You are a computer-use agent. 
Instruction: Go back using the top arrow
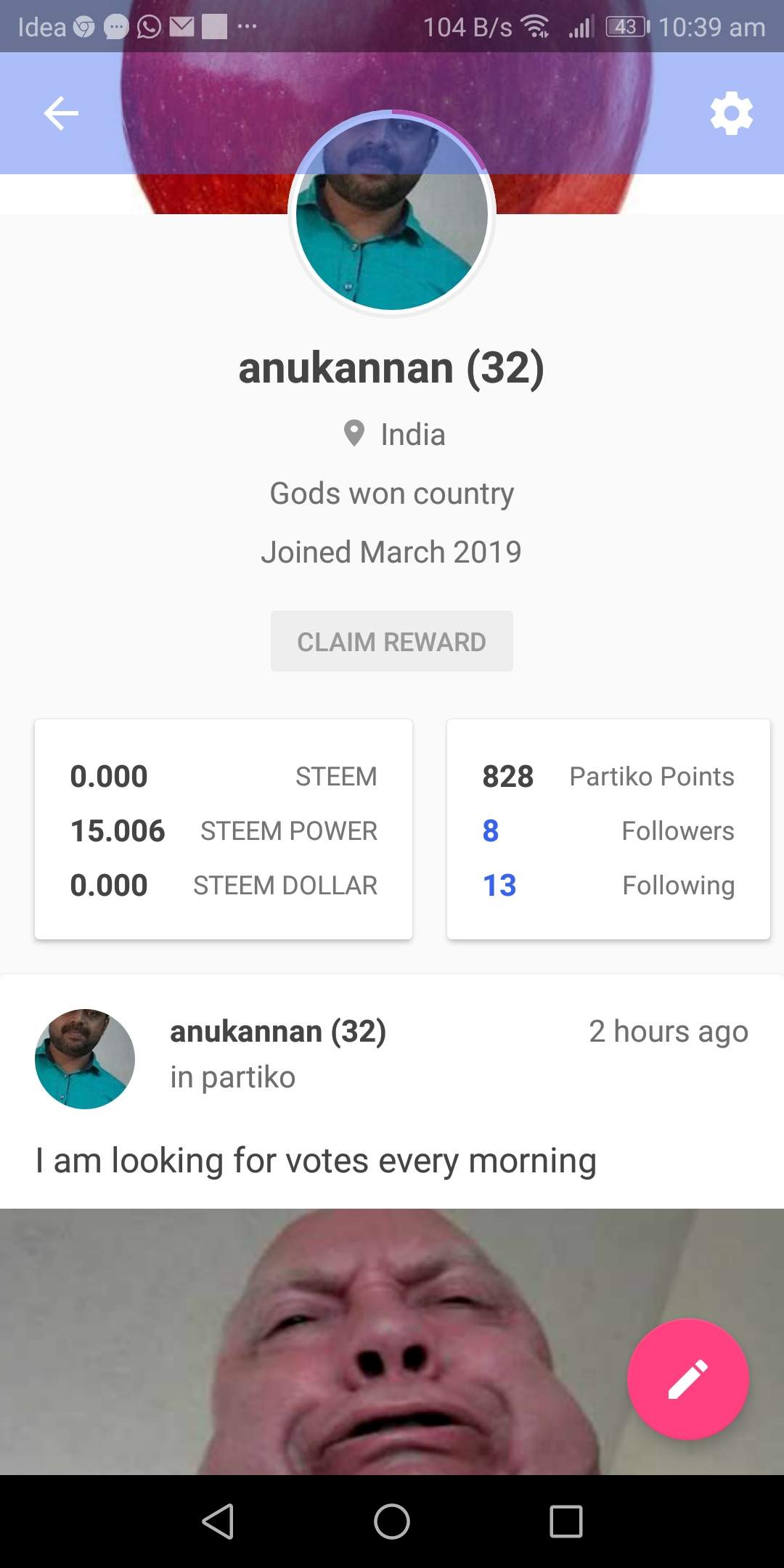click(x=61, y=113)
